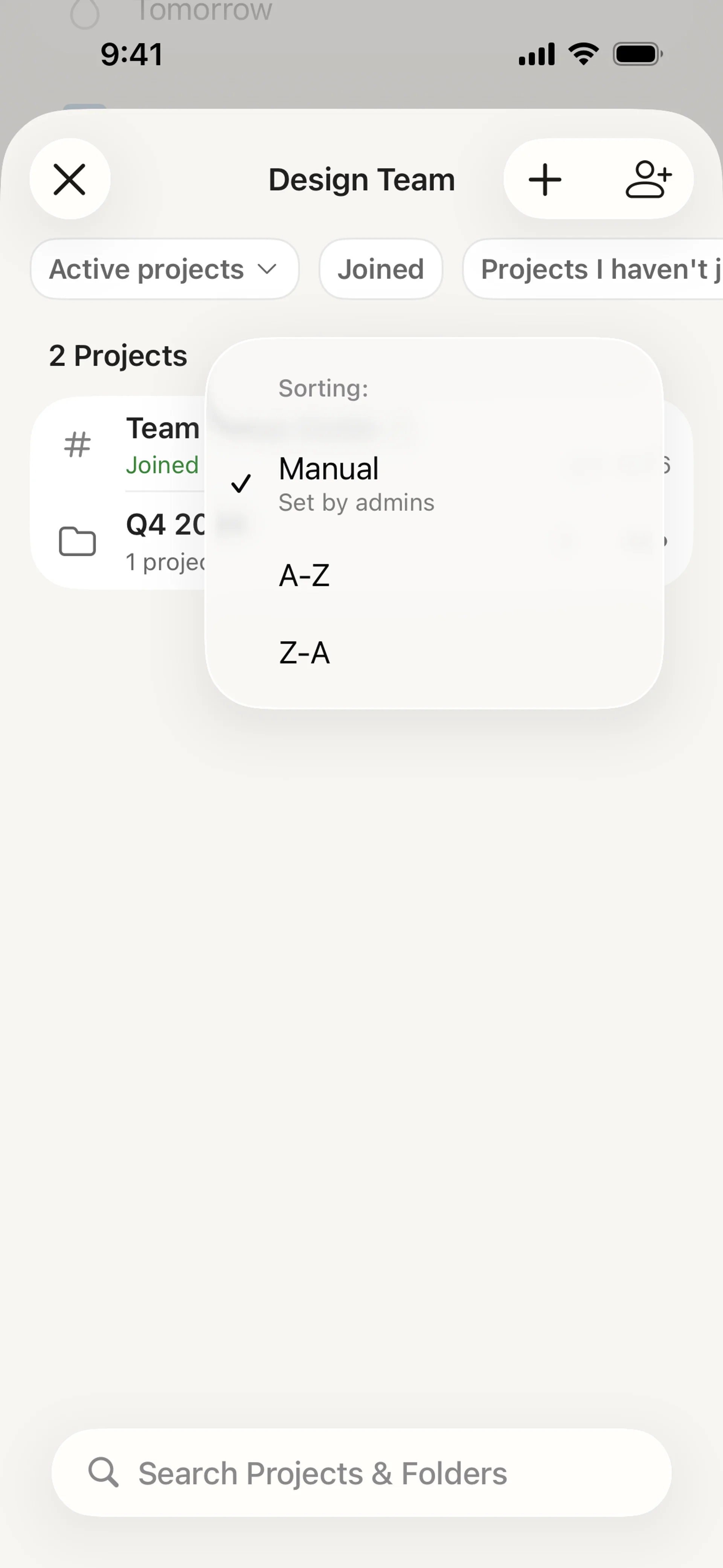Open Search Projects & Folders field

pos(361,1473)
